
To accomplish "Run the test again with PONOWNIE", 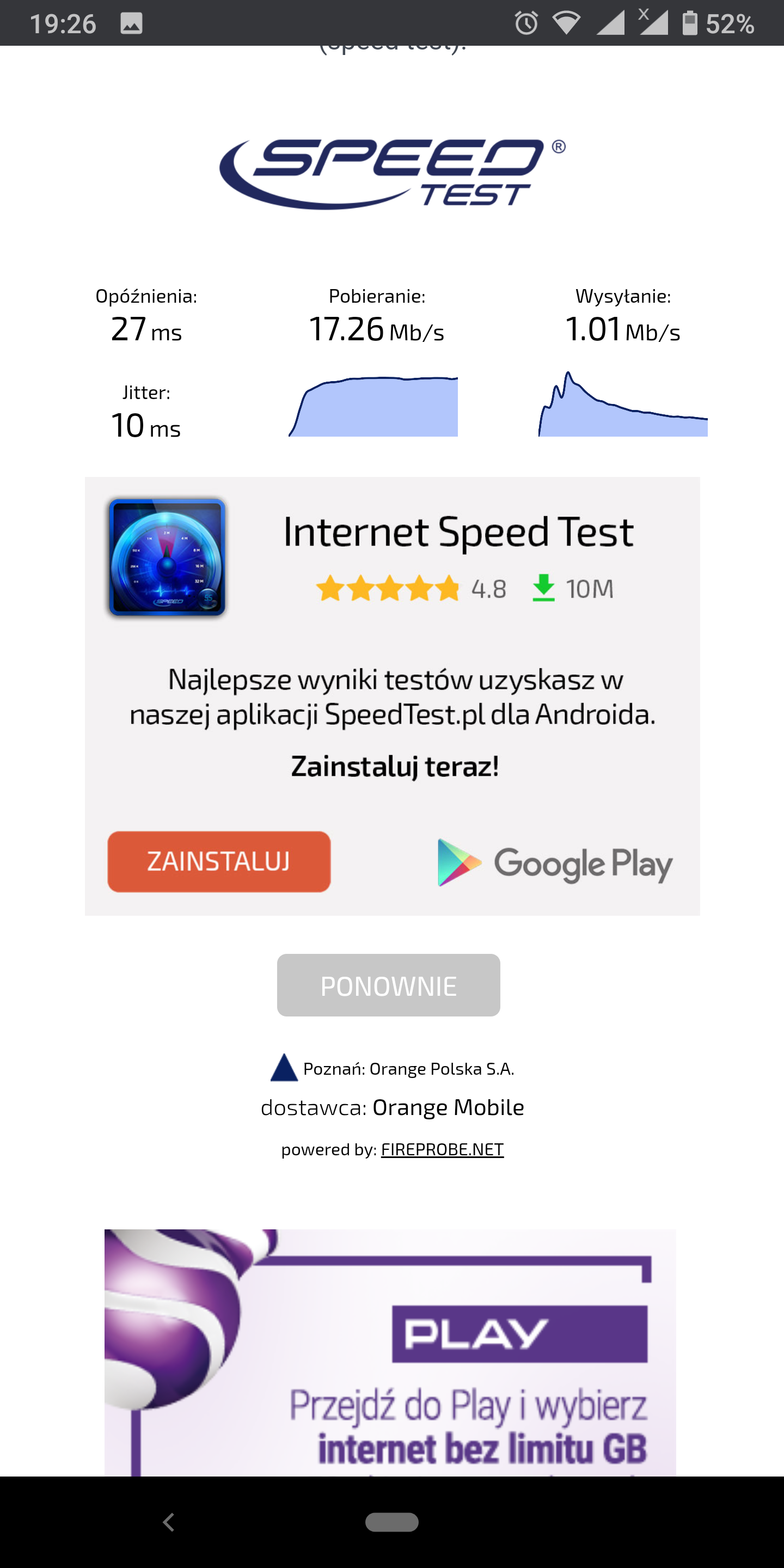I will click(x=388, y=985).
